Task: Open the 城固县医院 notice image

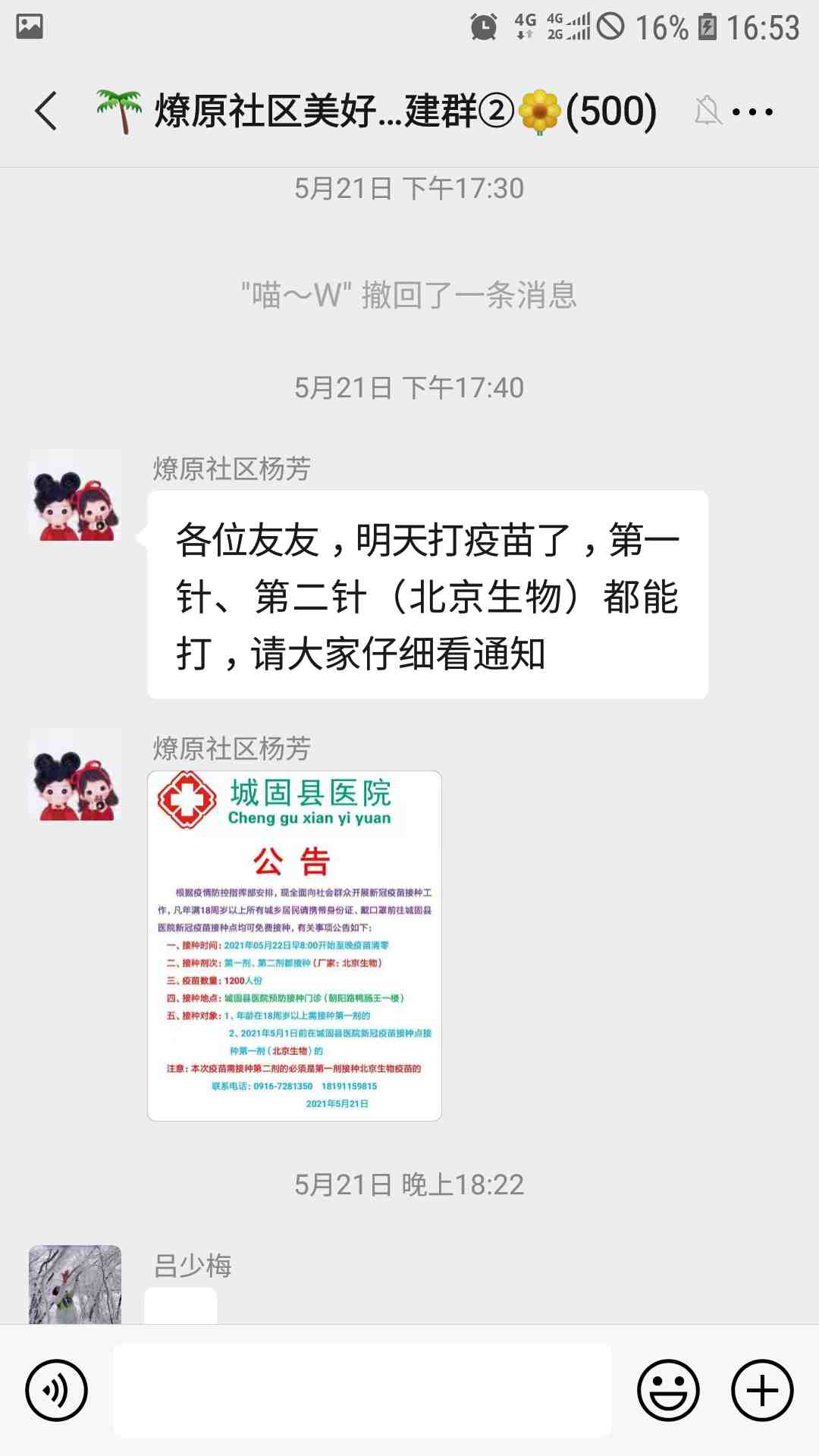Action: [294, 946]
